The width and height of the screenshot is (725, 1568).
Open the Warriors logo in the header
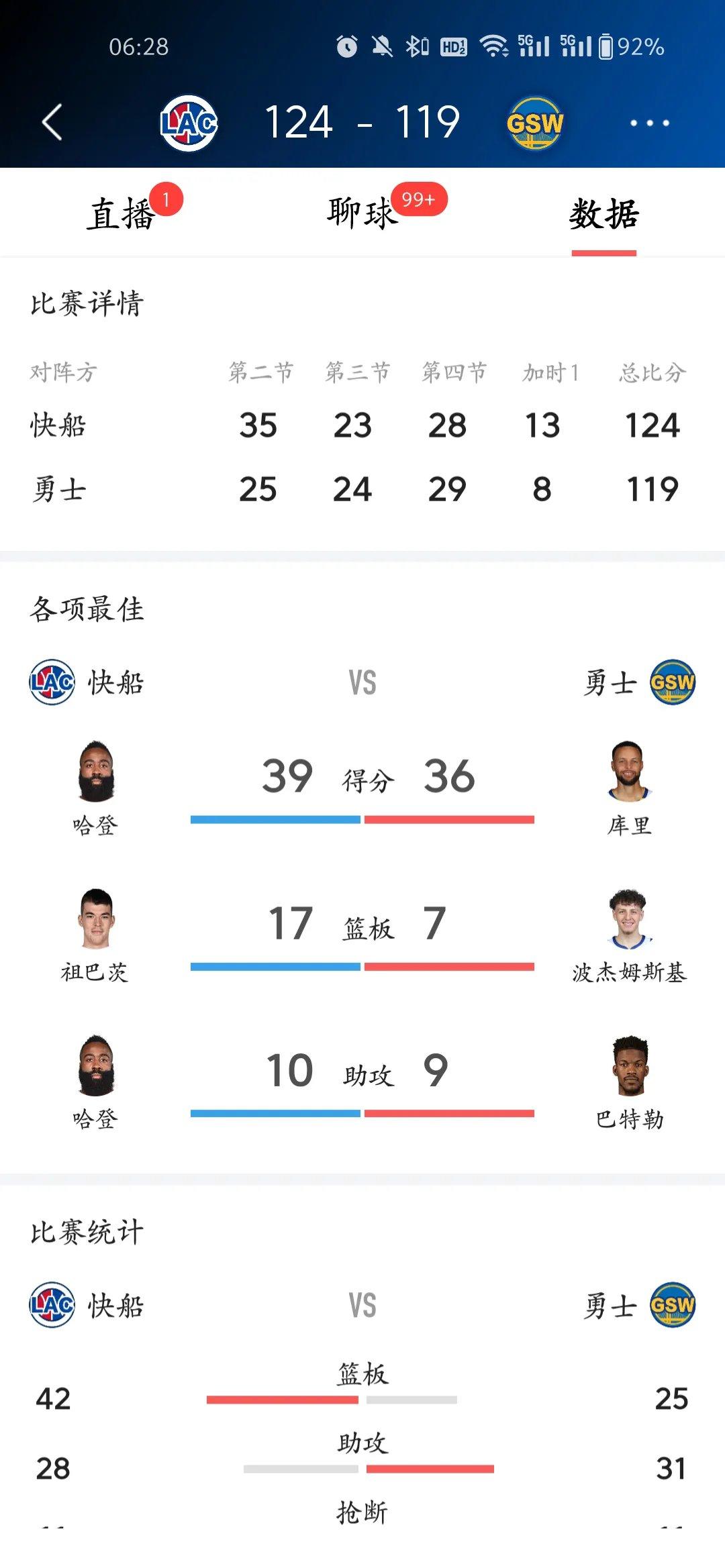pyautogui.click(x=535, y=123)
